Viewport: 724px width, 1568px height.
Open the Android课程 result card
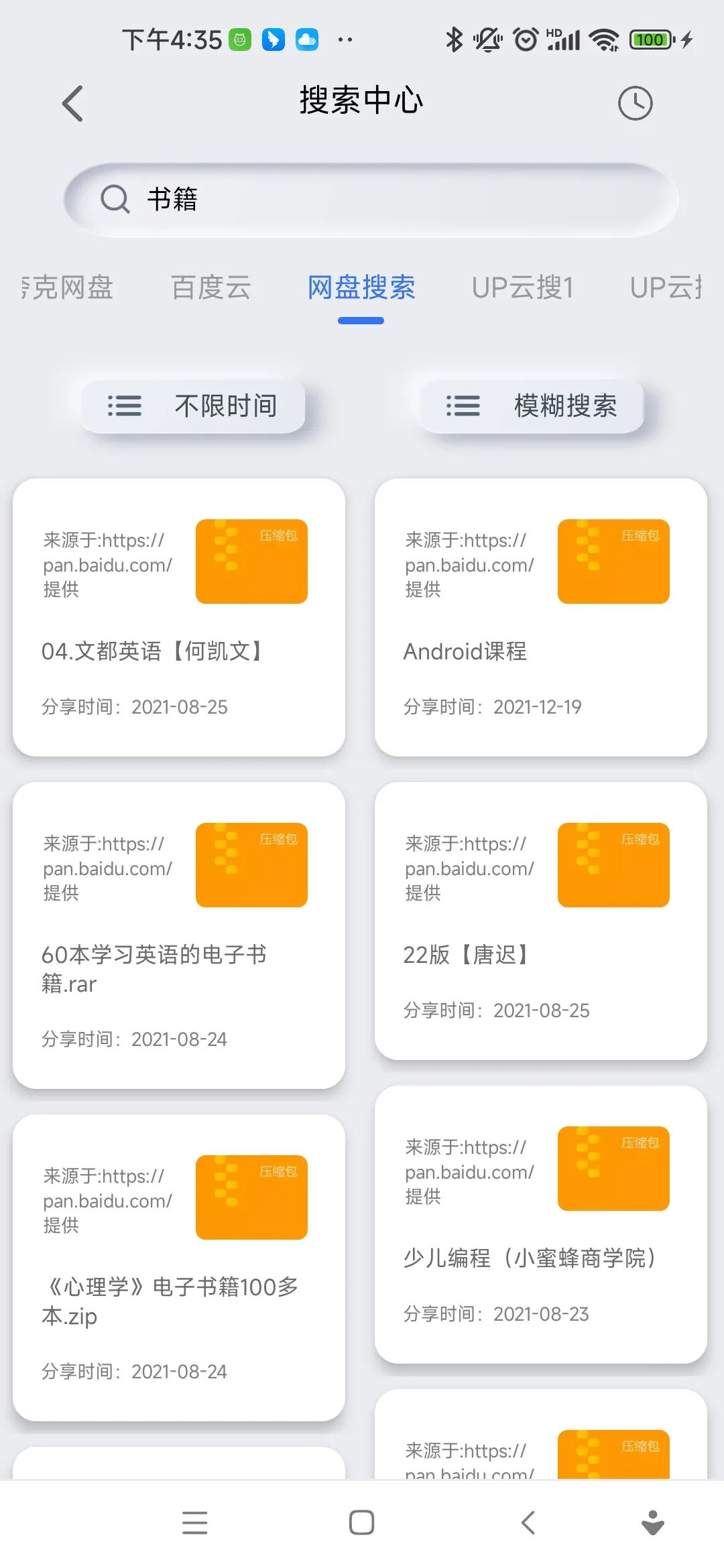(x=541, y=617)
